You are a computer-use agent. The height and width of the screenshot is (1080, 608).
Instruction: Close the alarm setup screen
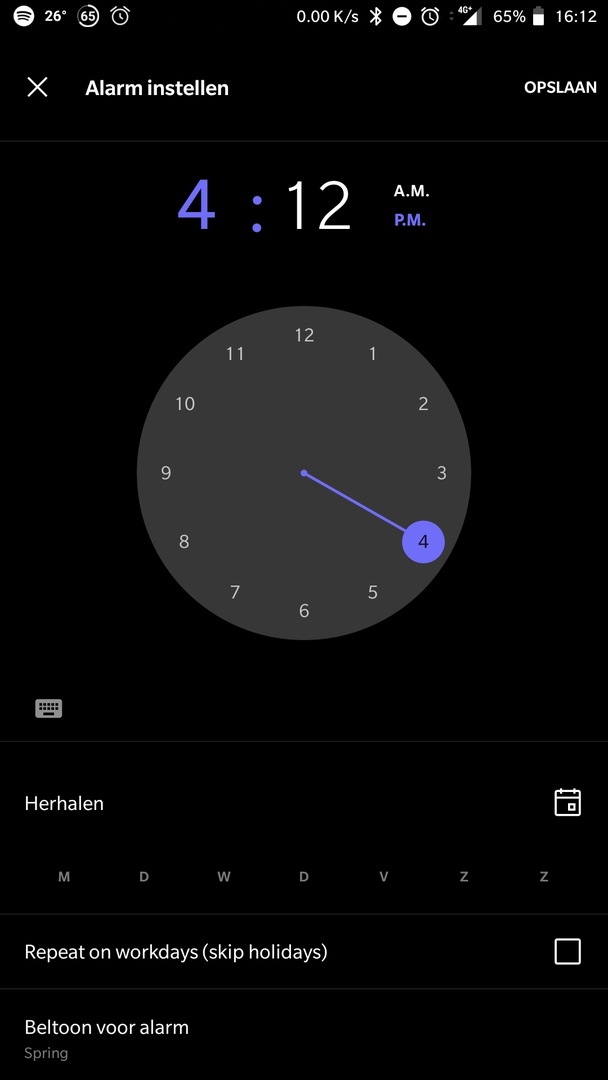37,87
